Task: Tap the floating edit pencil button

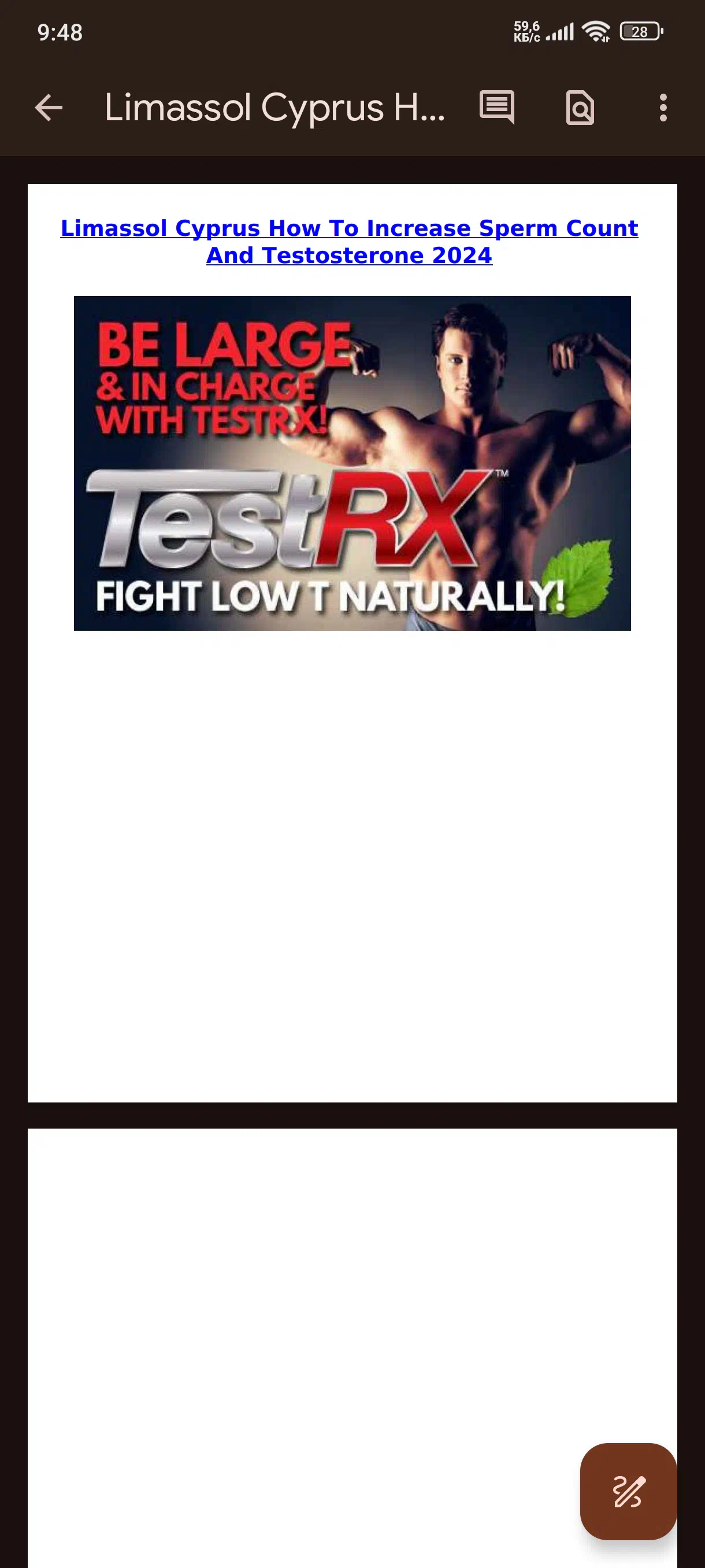Action: [628, 1491]
